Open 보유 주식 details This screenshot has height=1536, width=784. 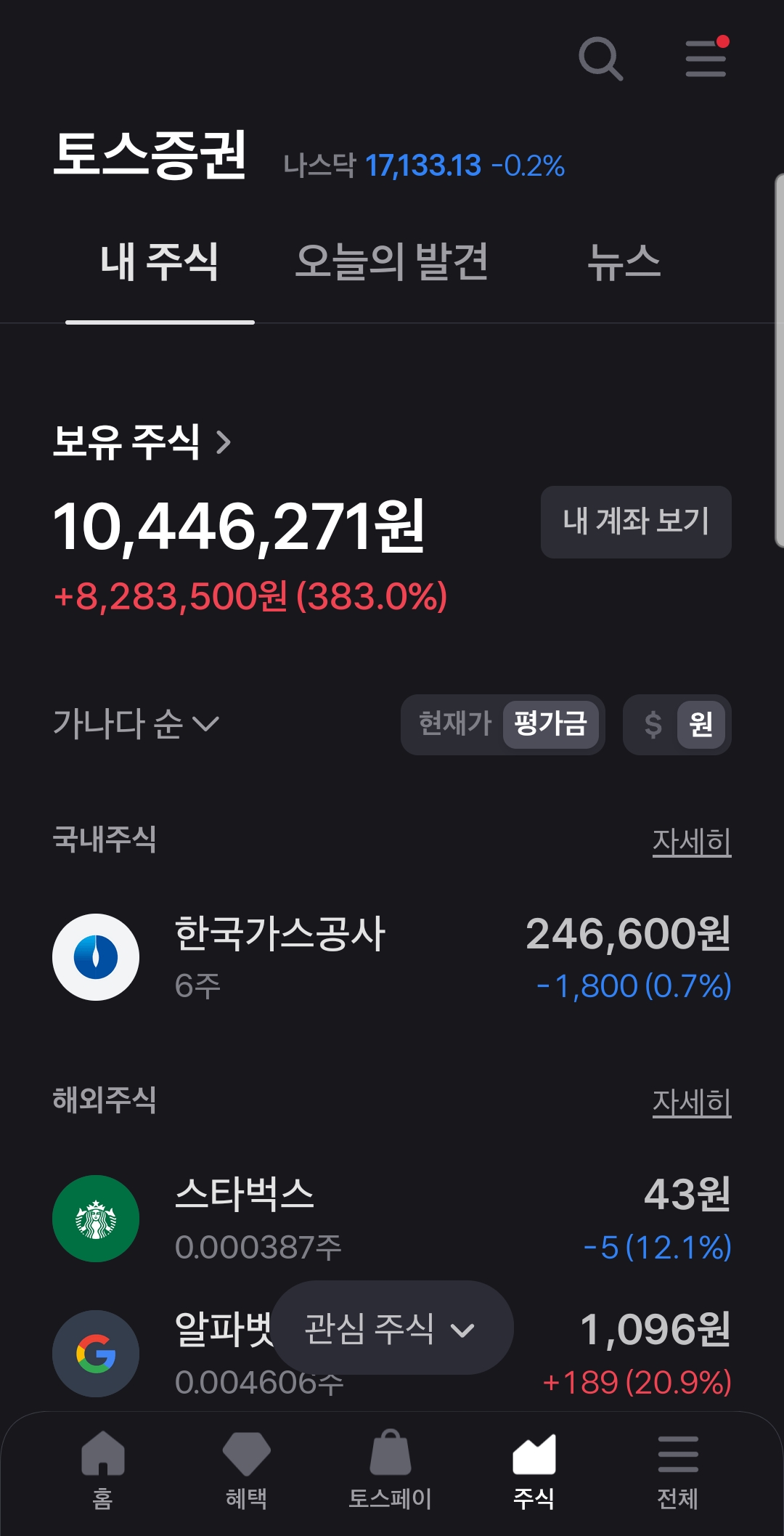click(x=142, y=442)
